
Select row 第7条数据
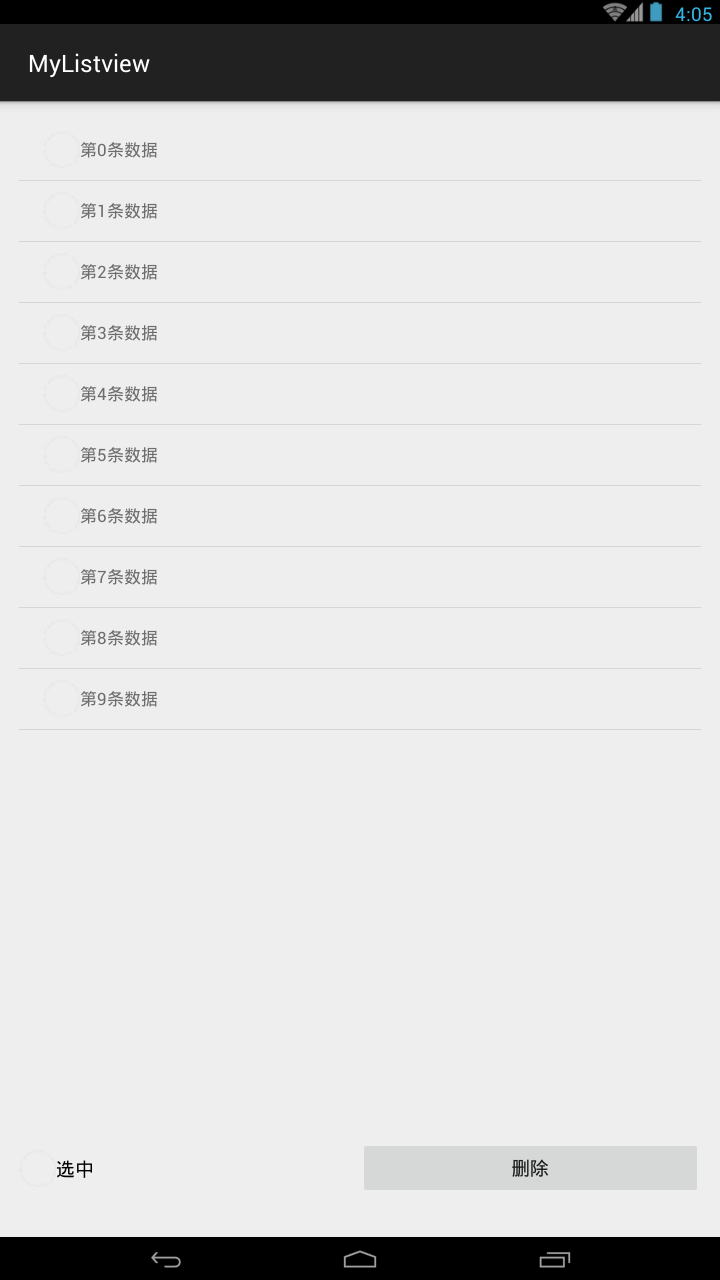61,577
